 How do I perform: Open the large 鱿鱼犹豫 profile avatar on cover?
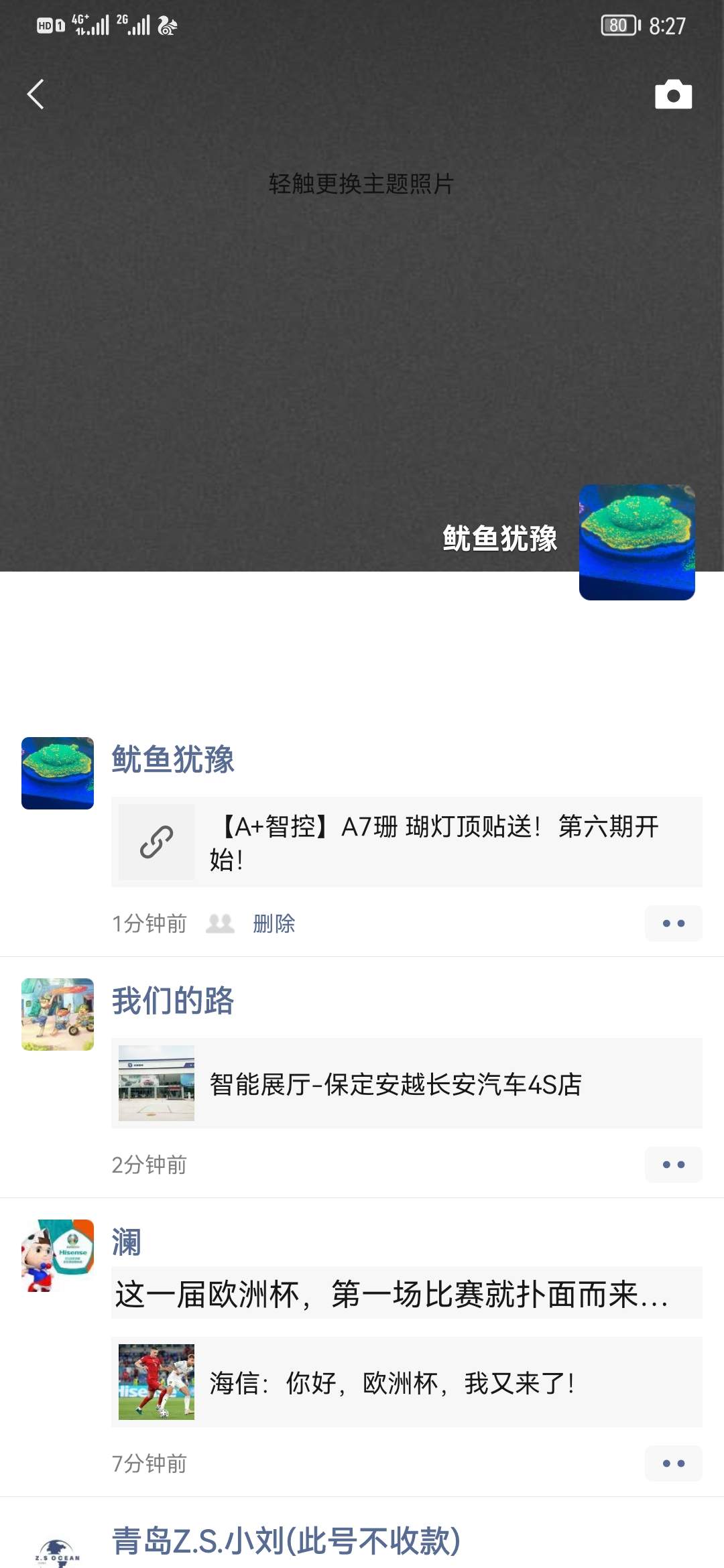point(636,542)
